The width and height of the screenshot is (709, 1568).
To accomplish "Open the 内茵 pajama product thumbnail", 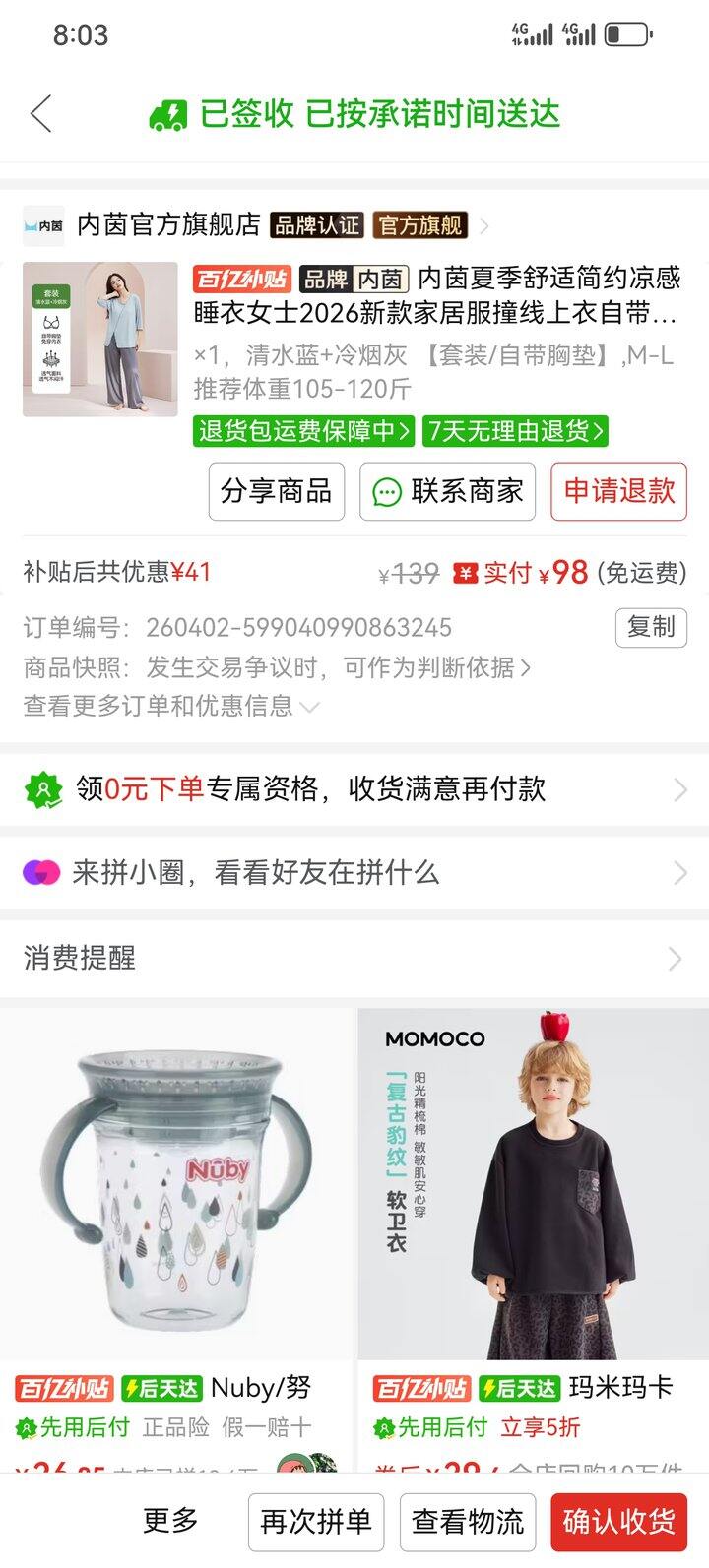I will click(100, 339).
